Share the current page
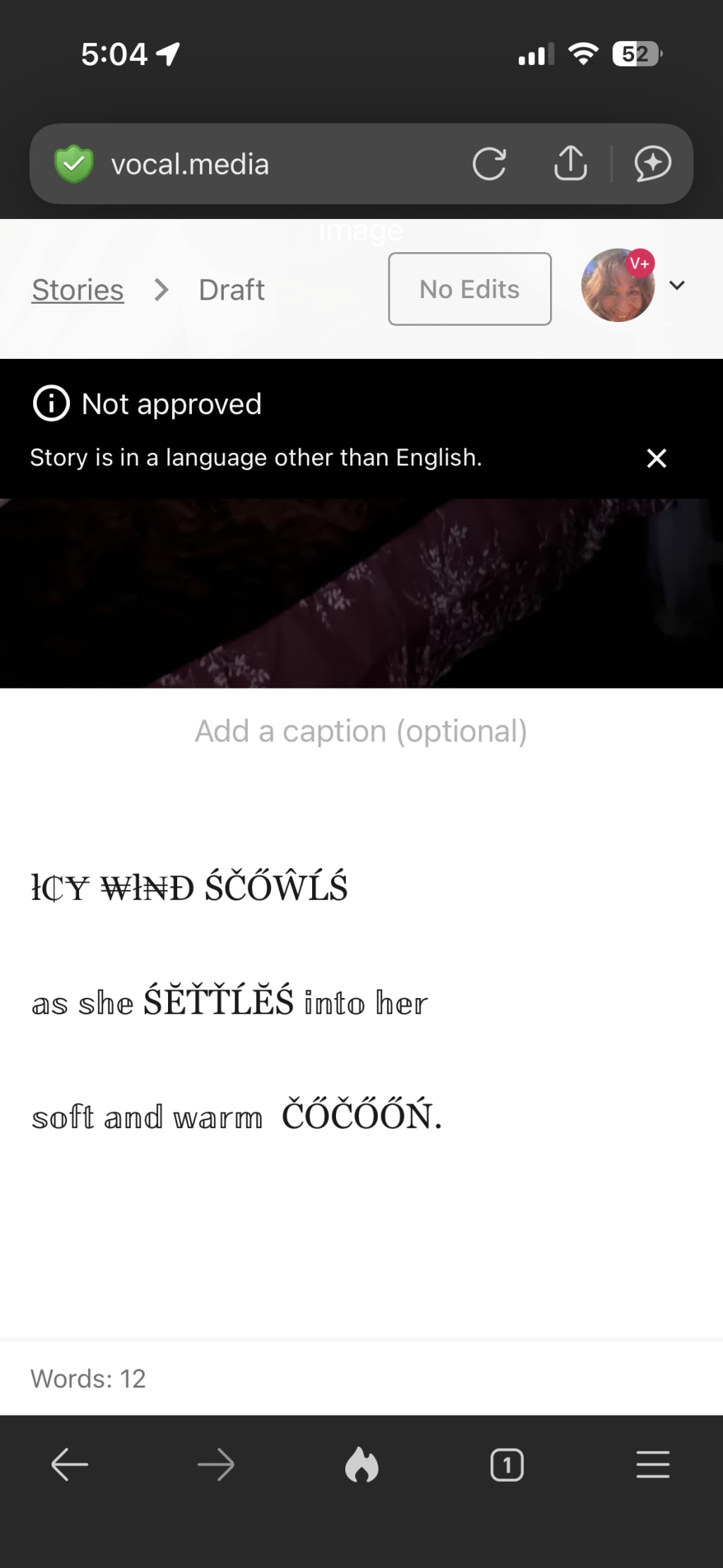 pyautogui.click(x=570, y=163)
